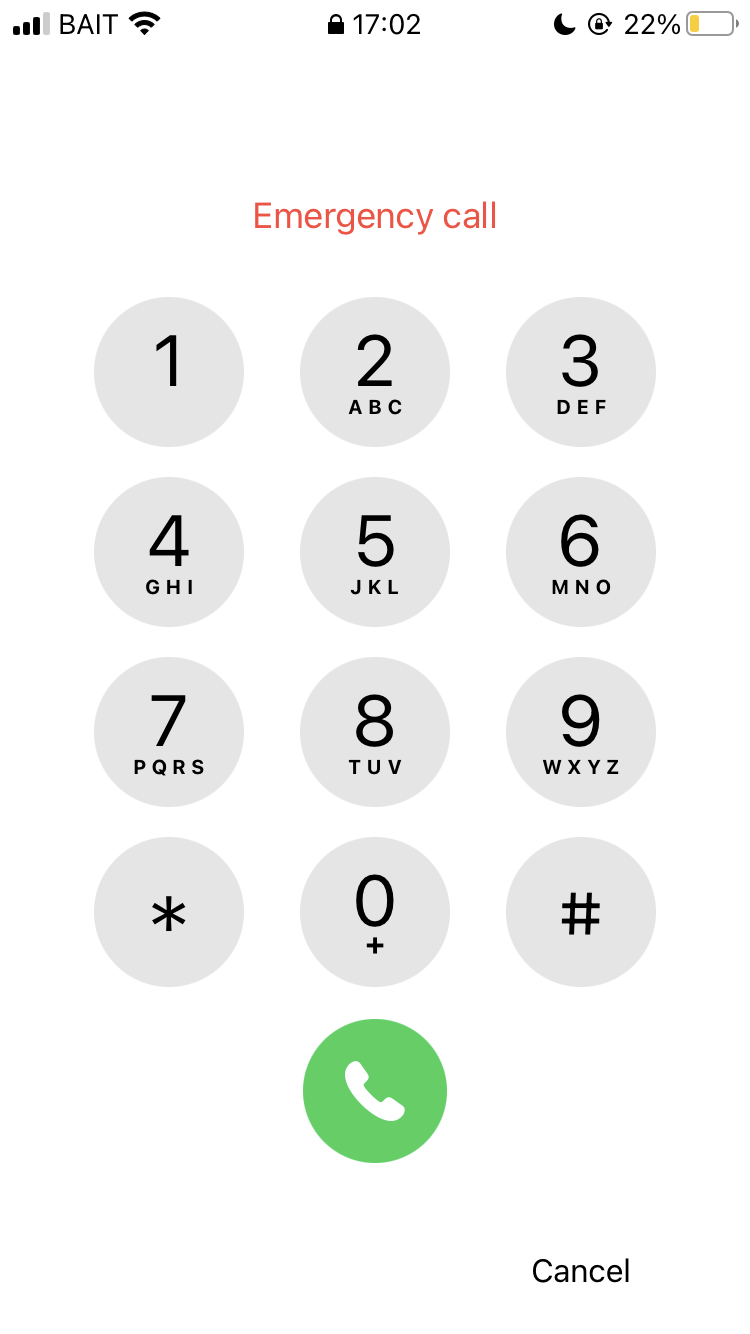Enter the asterisk symbol
750x1334 pixels.
point(169,912)
